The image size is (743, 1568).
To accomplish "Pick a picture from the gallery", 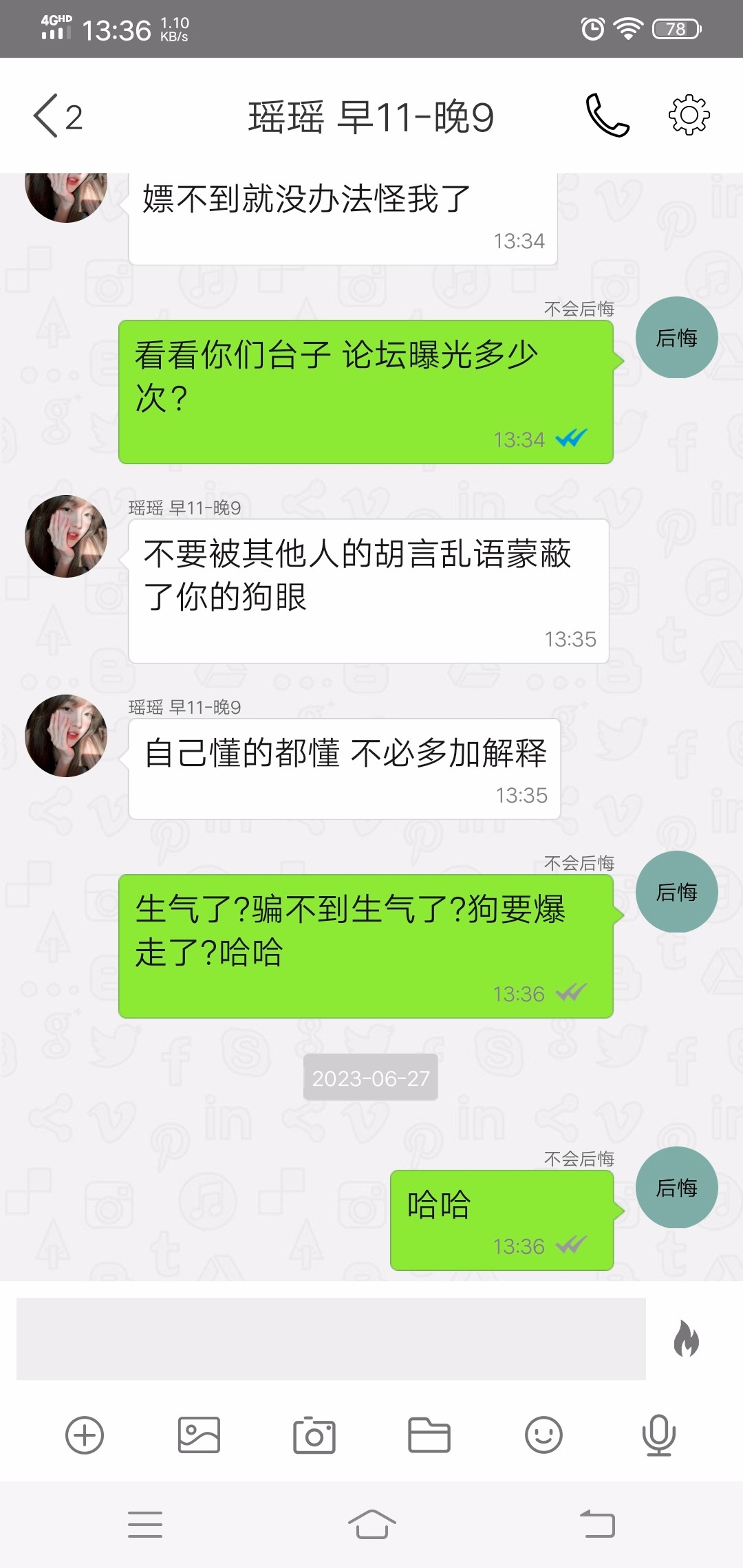I will pos(199,1435).
